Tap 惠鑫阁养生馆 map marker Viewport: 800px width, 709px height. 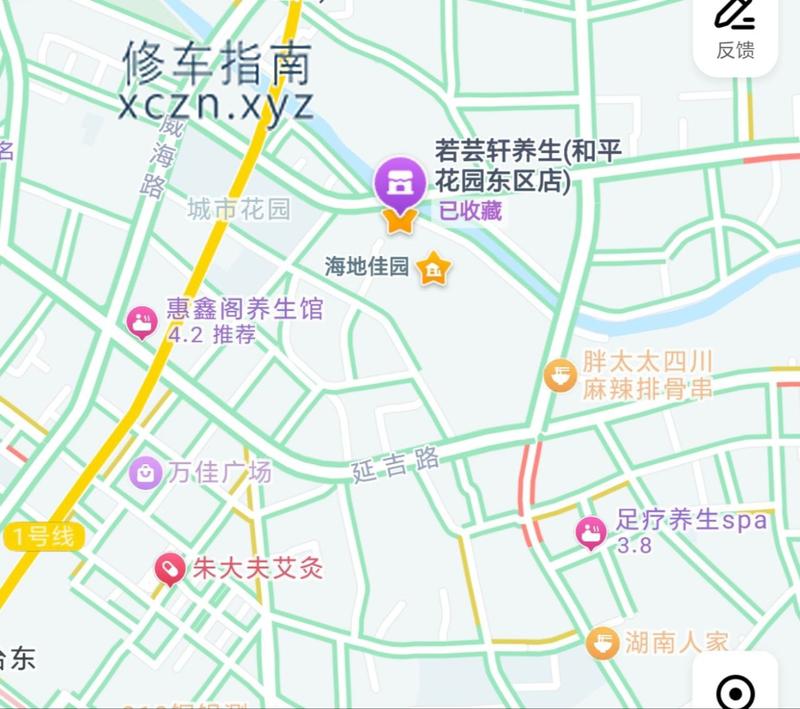click(x=143, y=321)
